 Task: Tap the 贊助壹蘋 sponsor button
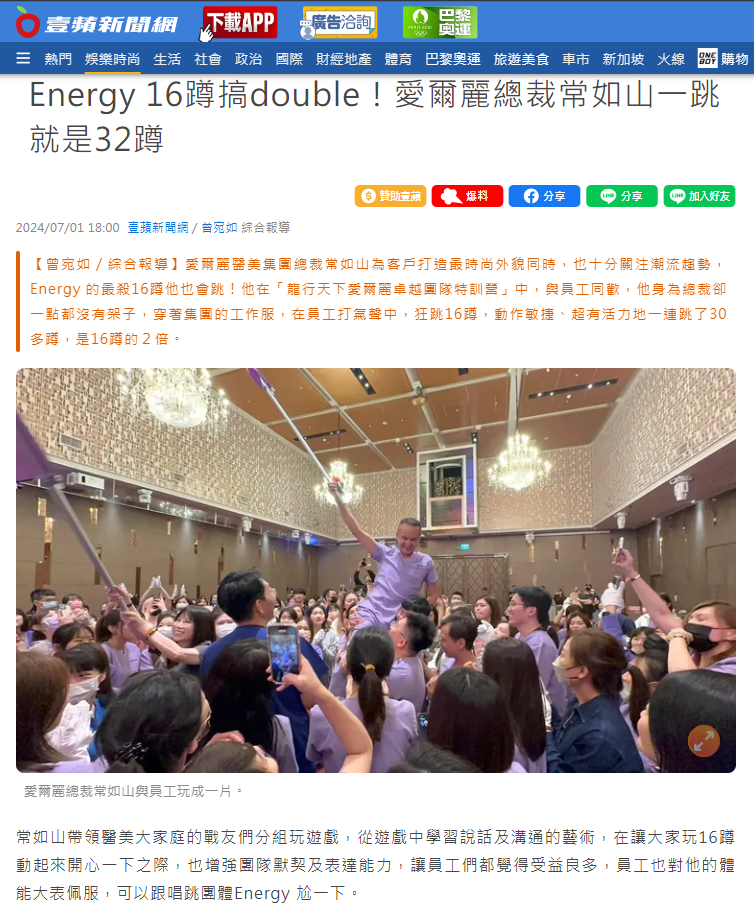[x=390, y=196]
